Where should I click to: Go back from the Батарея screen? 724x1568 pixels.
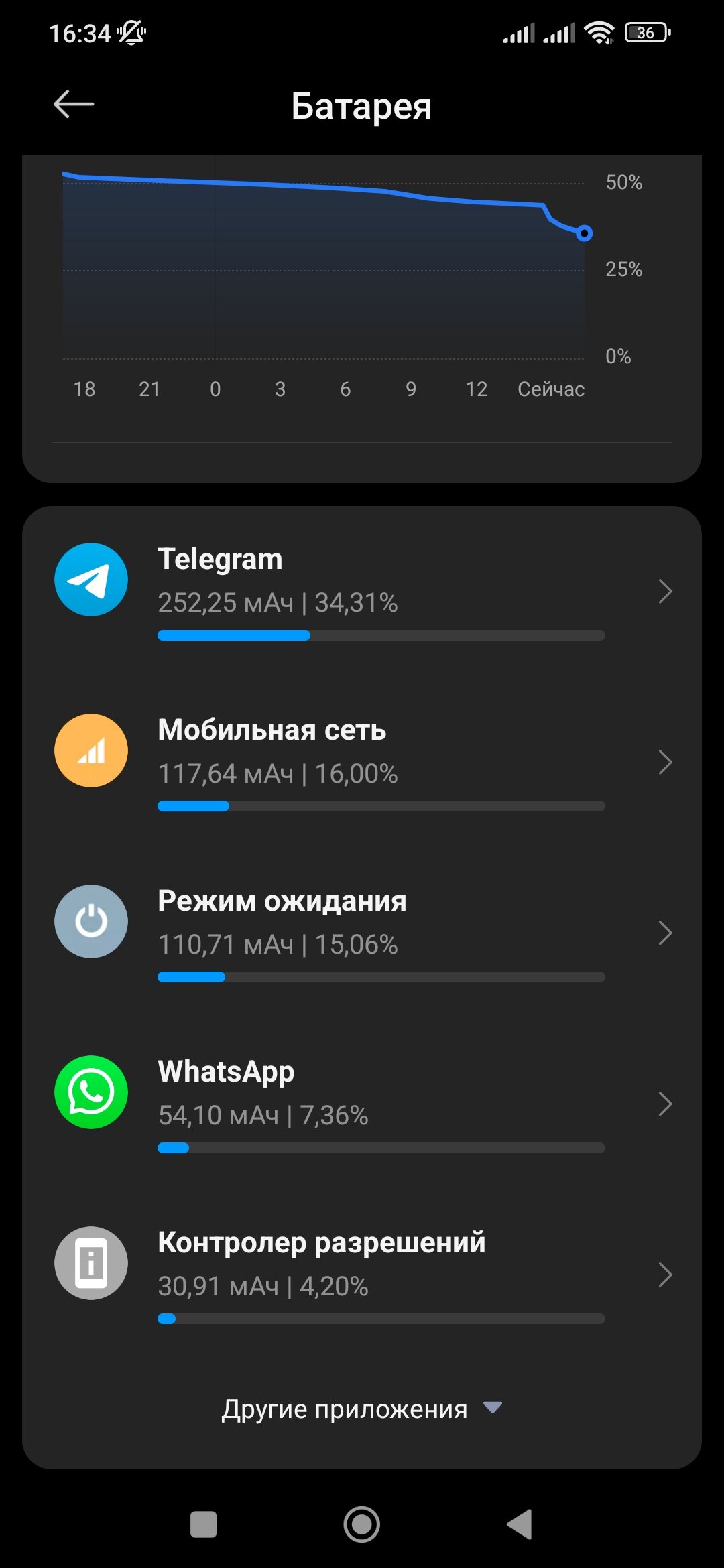coord(74,105)
